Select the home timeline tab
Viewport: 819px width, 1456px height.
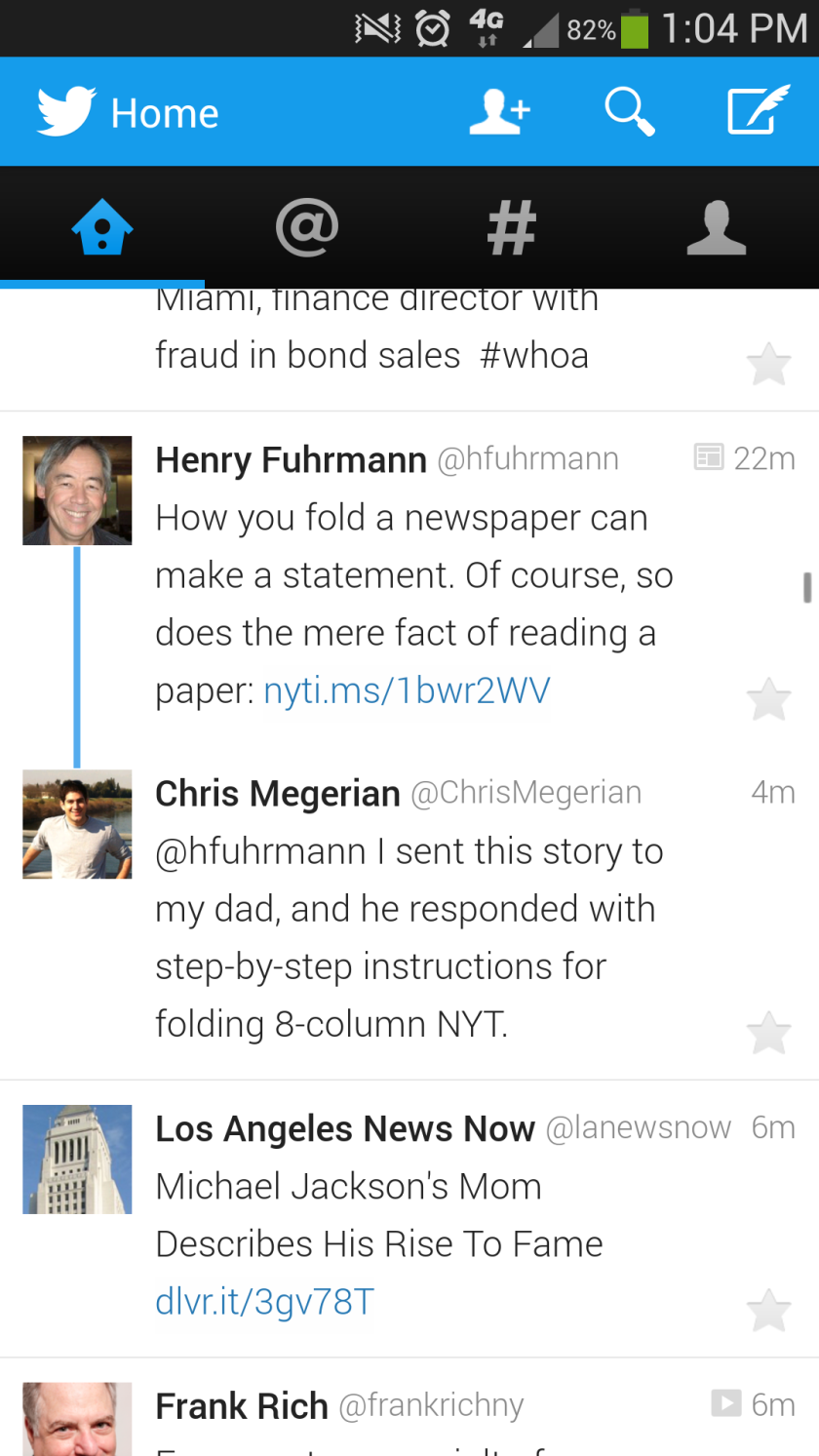pos(102,228)
